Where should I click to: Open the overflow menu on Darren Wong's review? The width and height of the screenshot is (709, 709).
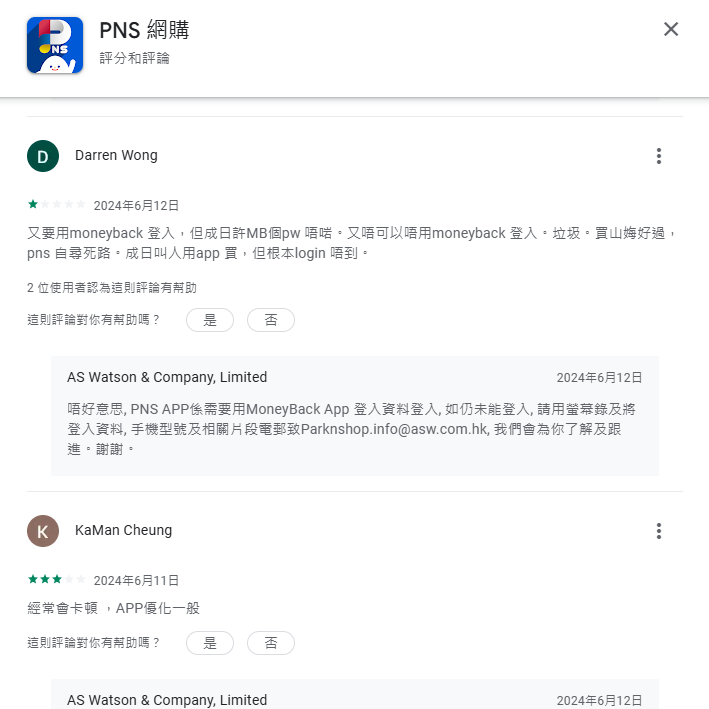(658, 156)
